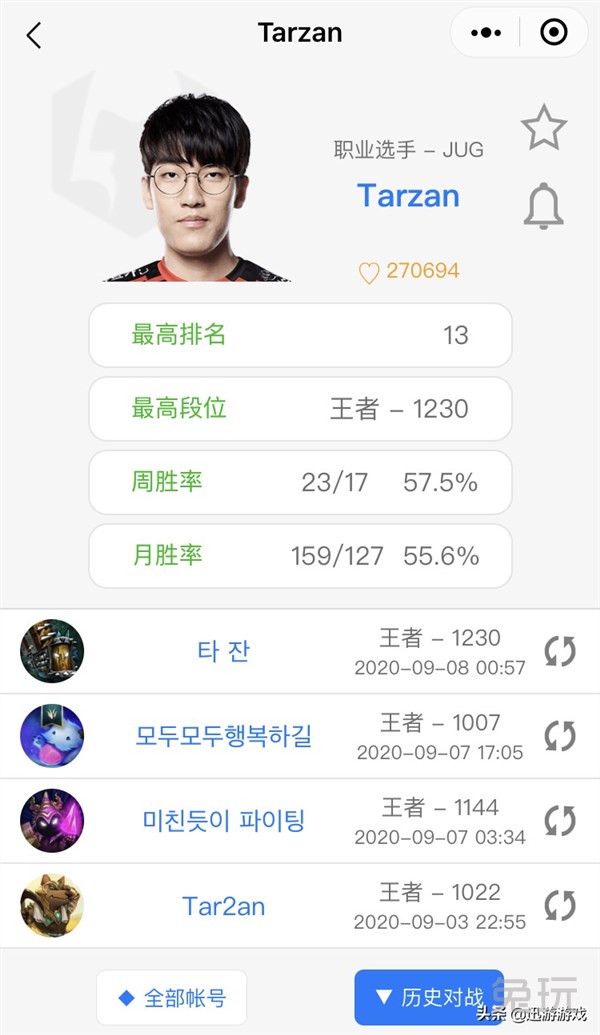This screenshot has height=1035, width=600.
Task: Enable notifications with the bell icon
Action: [543, 207]
